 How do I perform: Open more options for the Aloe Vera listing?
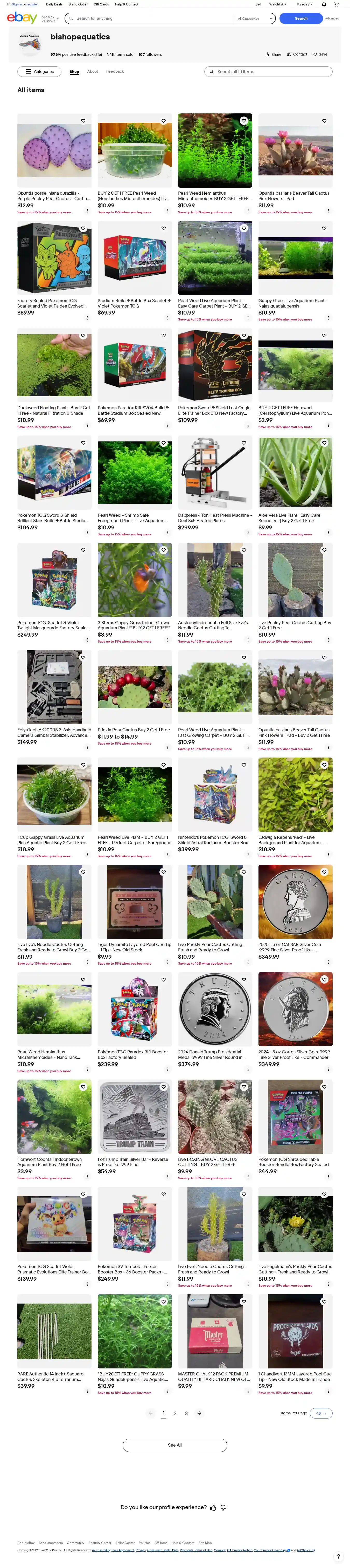point(328,532)
